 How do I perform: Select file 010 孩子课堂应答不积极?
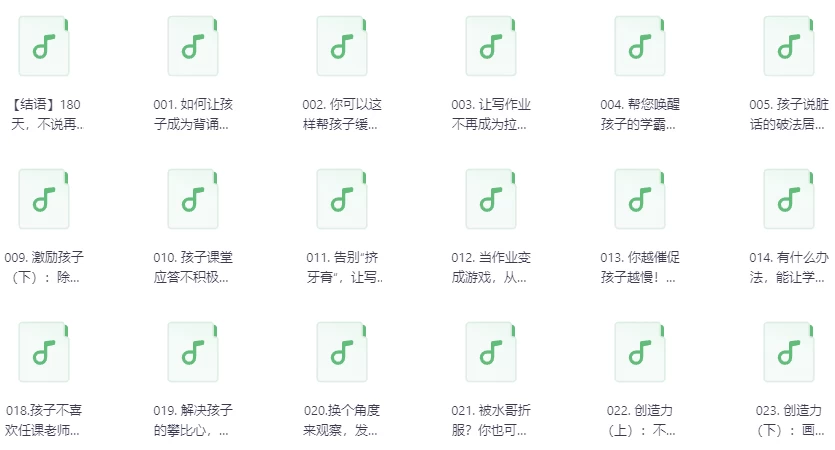pyautogui.click(x=193, y=200)
